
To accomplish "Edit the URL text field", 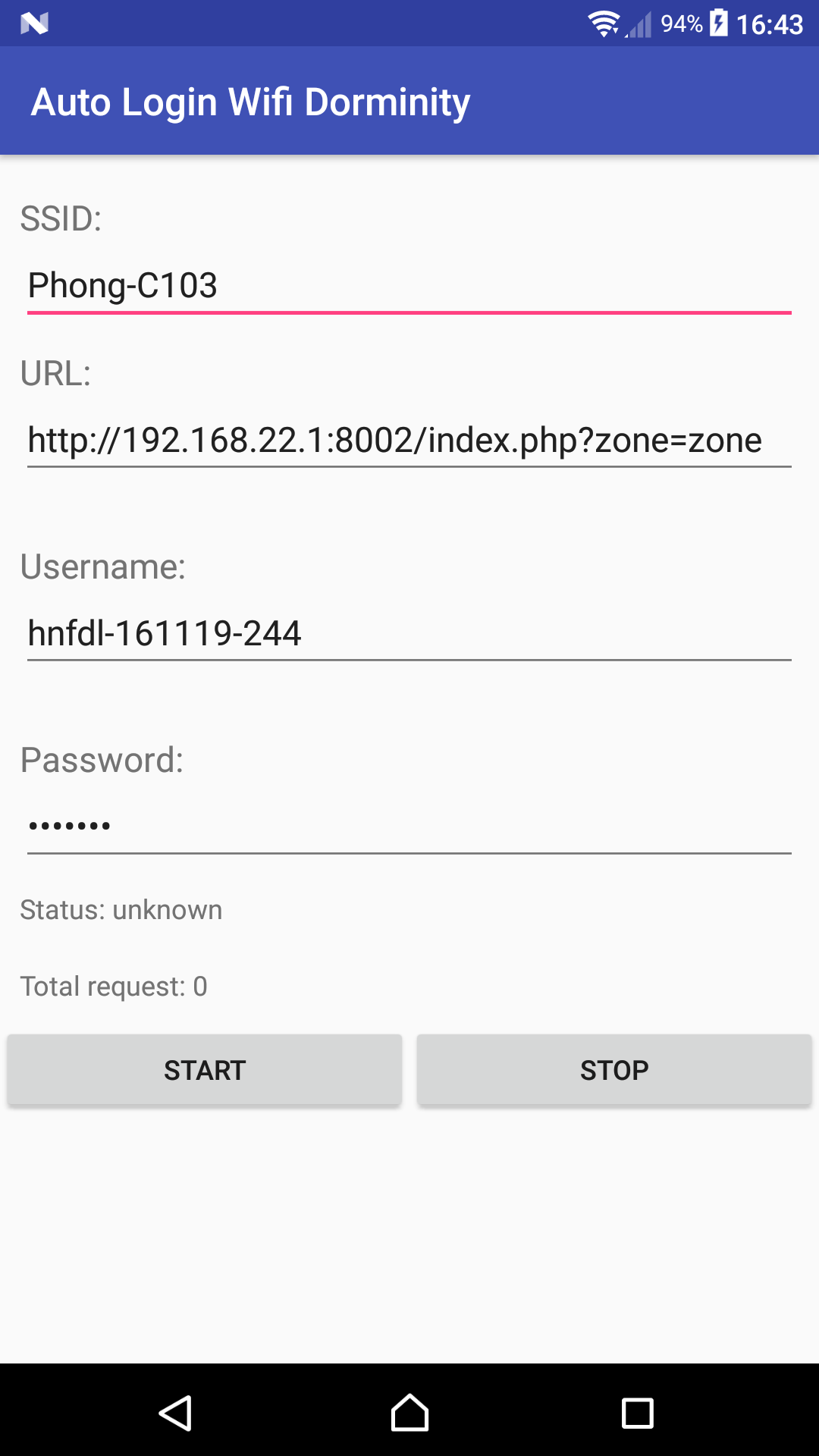I will (409, 441).
